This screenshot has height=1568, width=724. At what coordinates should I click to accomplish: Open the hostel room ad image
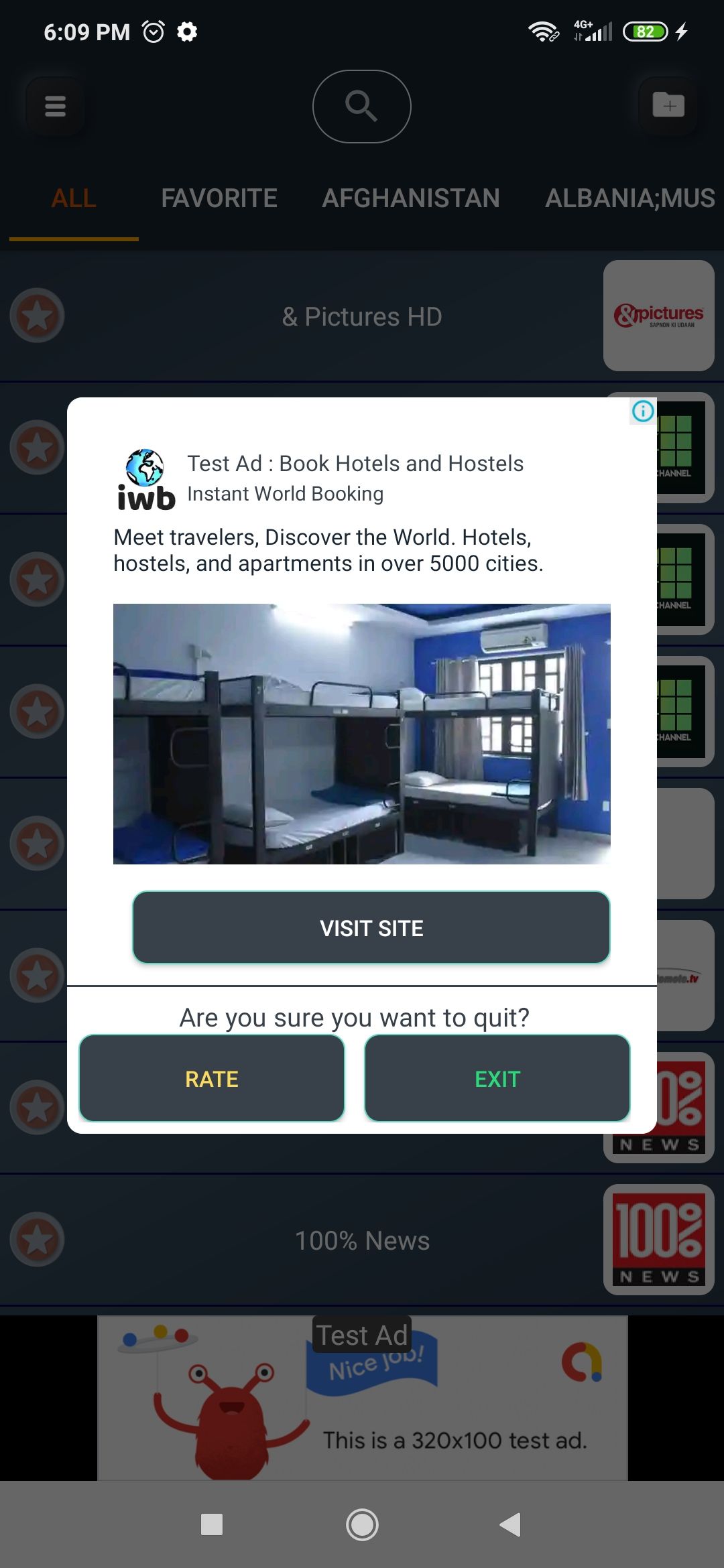(361, 734)
